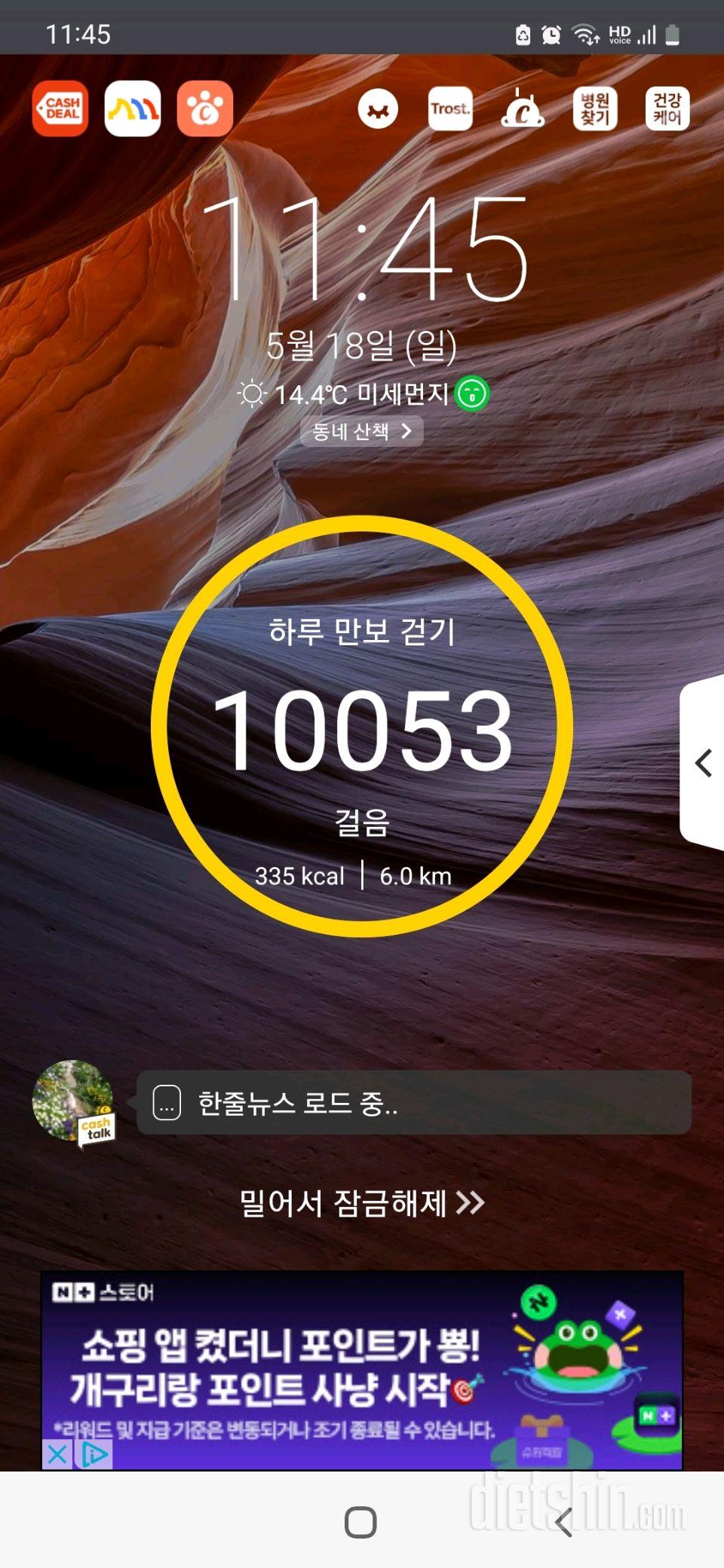Open the Cashwalk bell C shortcut
724x1568 pixels.
[523, 109]
